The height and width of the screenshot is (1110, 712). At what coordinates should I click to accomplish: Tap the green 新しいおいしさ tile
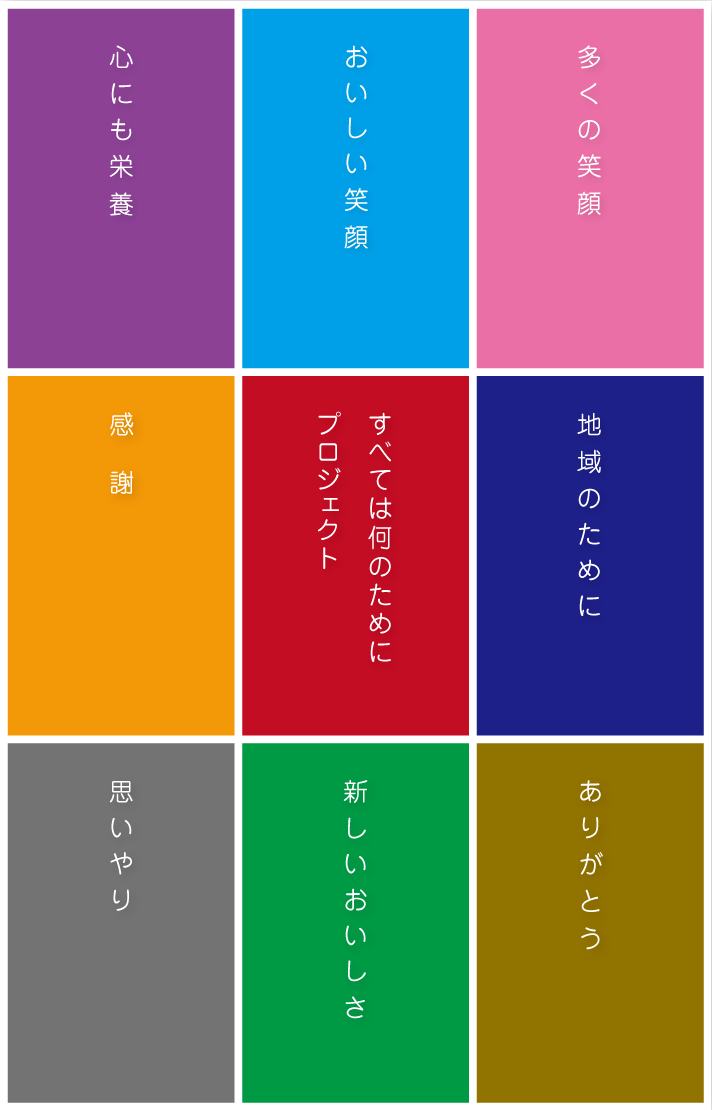point(355,922)
